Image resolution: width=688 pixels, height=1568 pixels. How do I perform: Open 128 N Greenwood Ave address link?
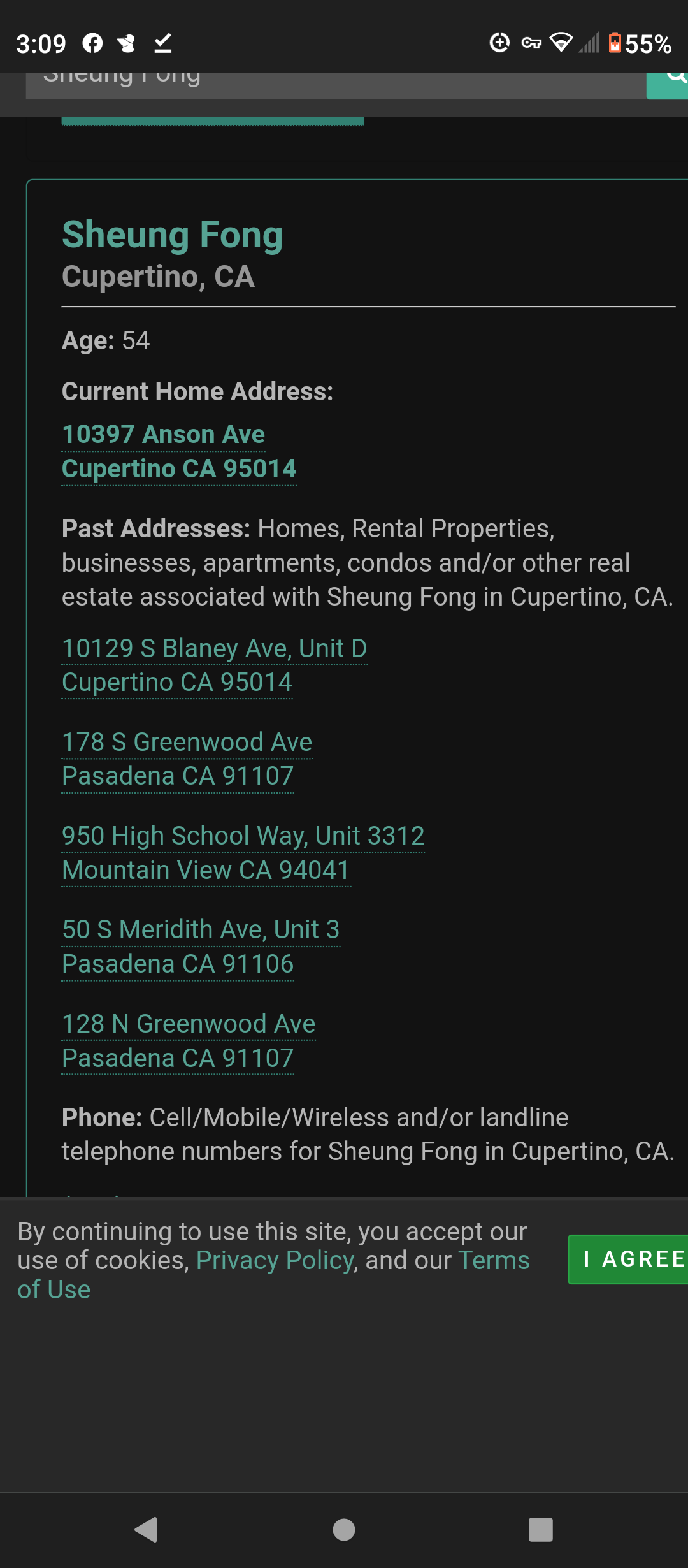[x=189, y=1041]
